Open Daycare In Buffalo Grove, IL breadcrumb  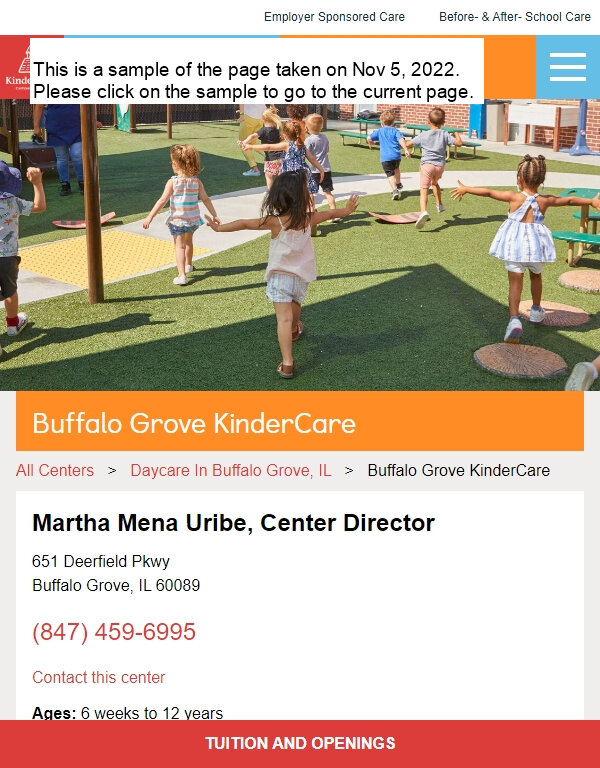230,470
